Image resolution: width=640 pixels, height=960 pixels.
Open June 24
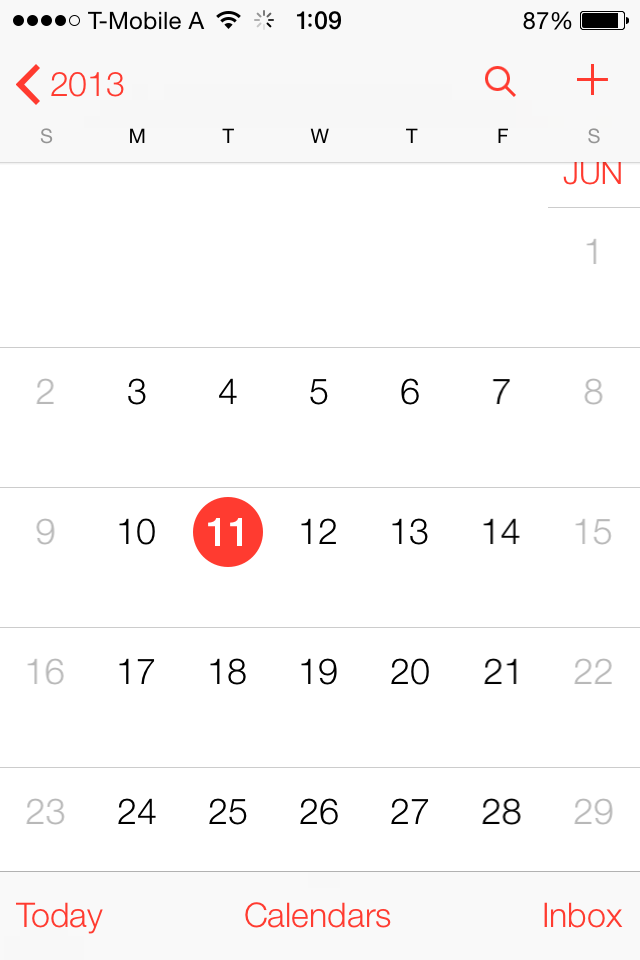(x=137, y=812)
